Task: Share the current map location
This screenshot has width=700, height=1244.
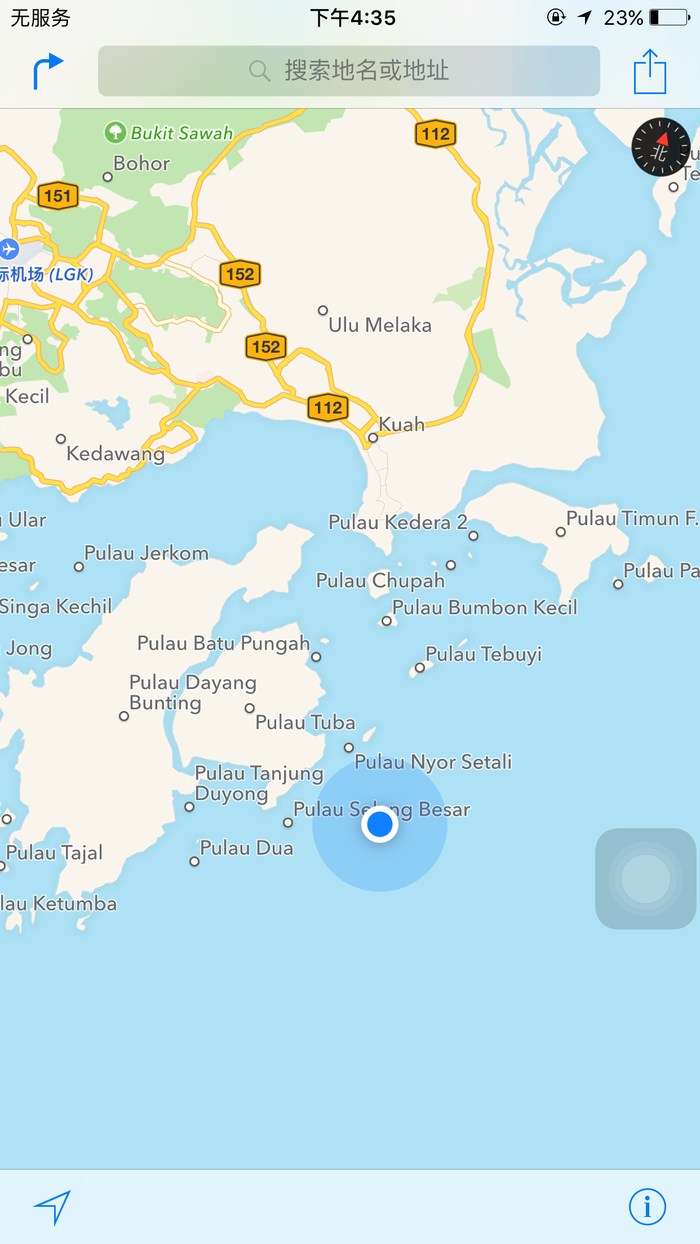Action: coord(649,72)
